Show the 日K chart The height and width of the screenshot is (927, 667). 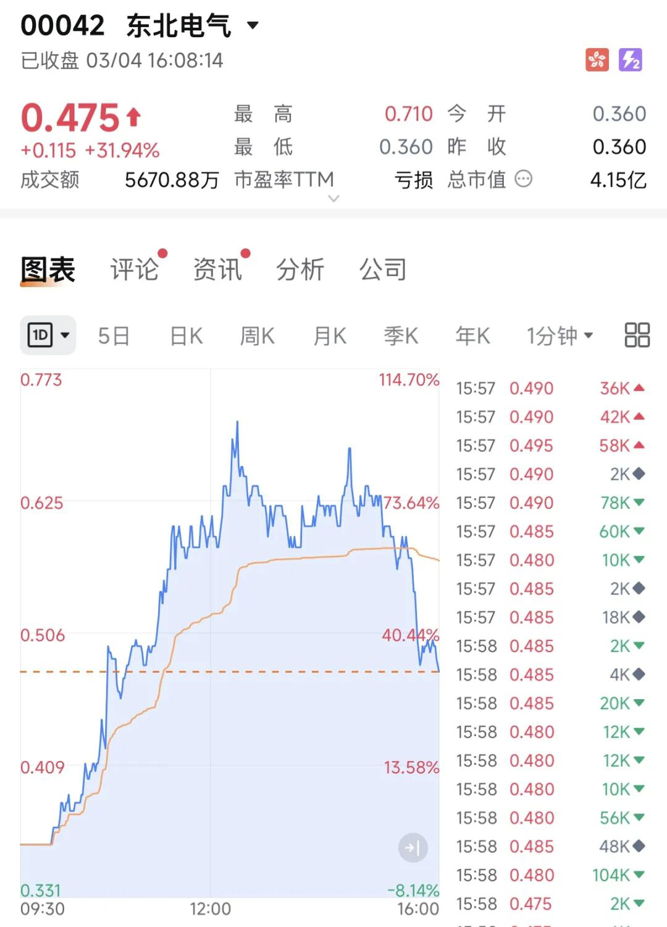[186, 336]
